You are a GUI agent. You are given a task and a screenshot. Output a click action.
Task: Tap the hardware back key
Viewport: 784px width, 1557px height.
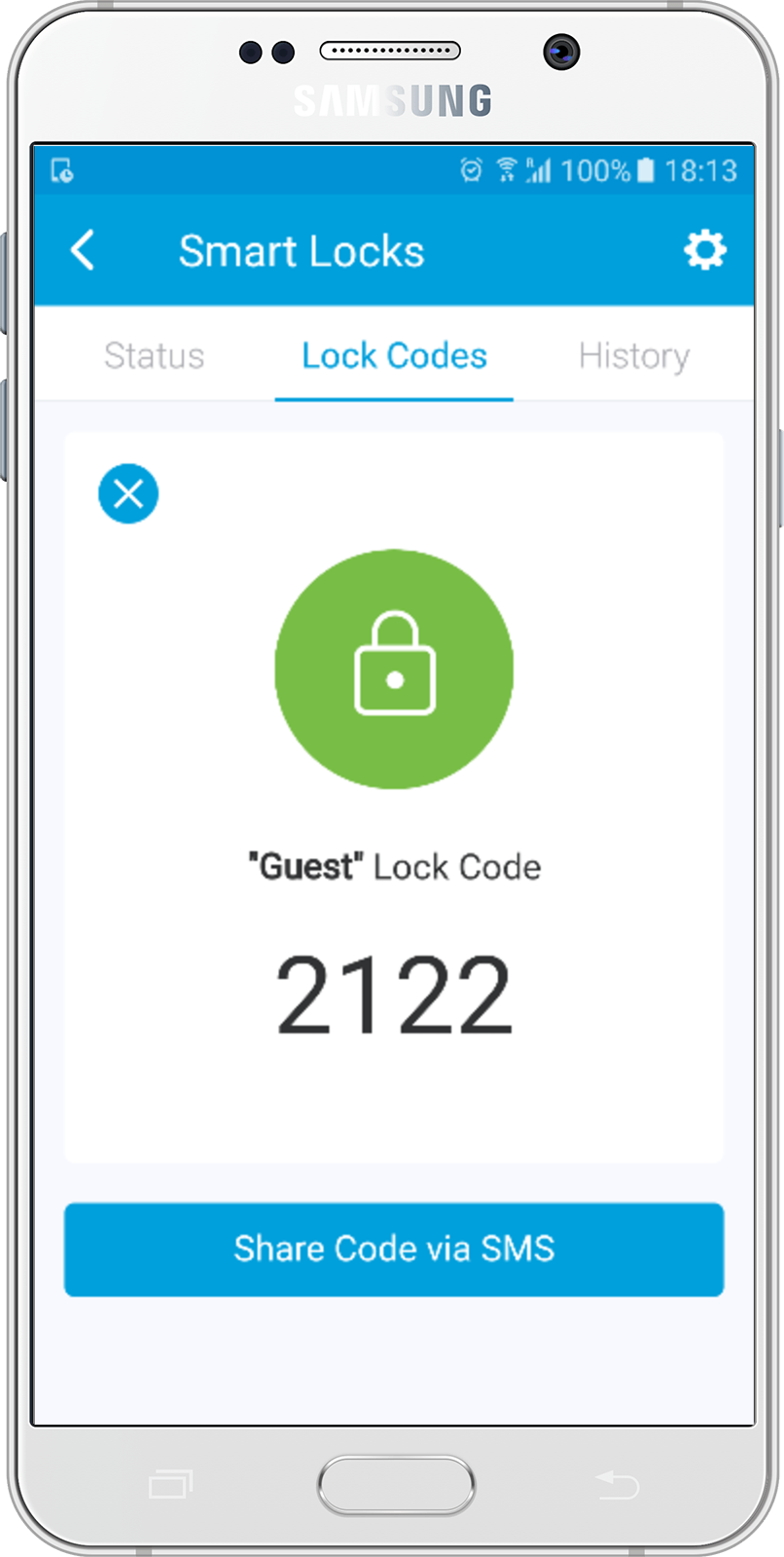click(617, 1485)
